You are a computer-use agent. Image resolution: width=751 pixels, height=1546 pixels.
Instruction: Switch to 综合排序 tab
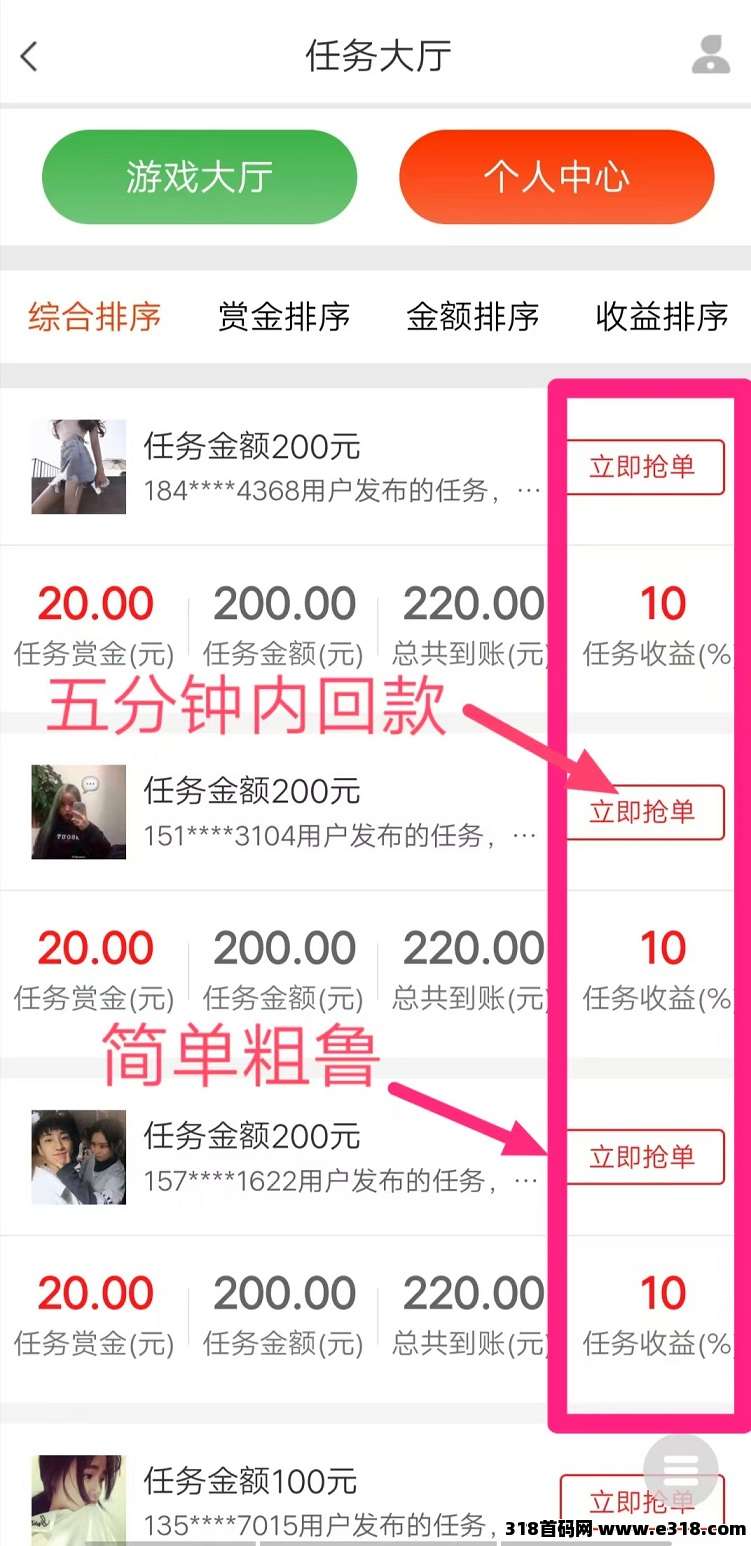pos(94,317)
